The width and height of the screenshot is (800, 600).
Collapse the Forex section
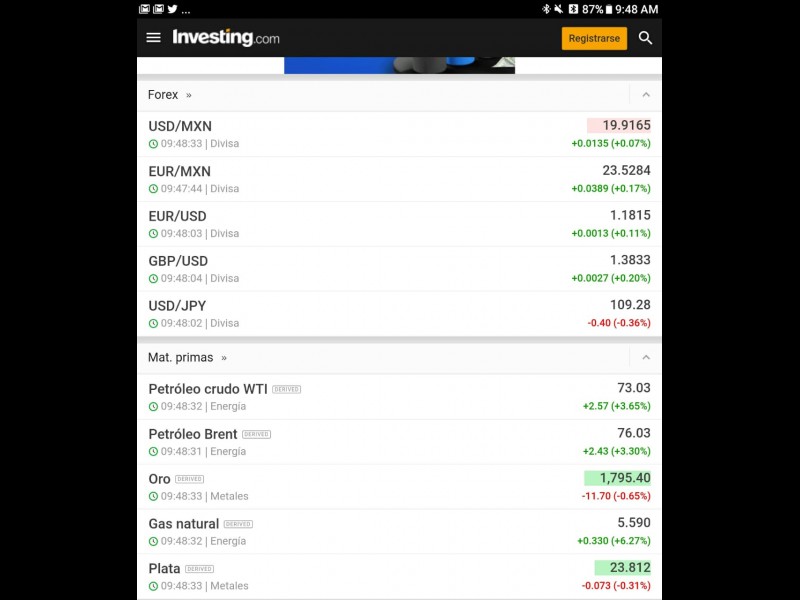(646, 95)
